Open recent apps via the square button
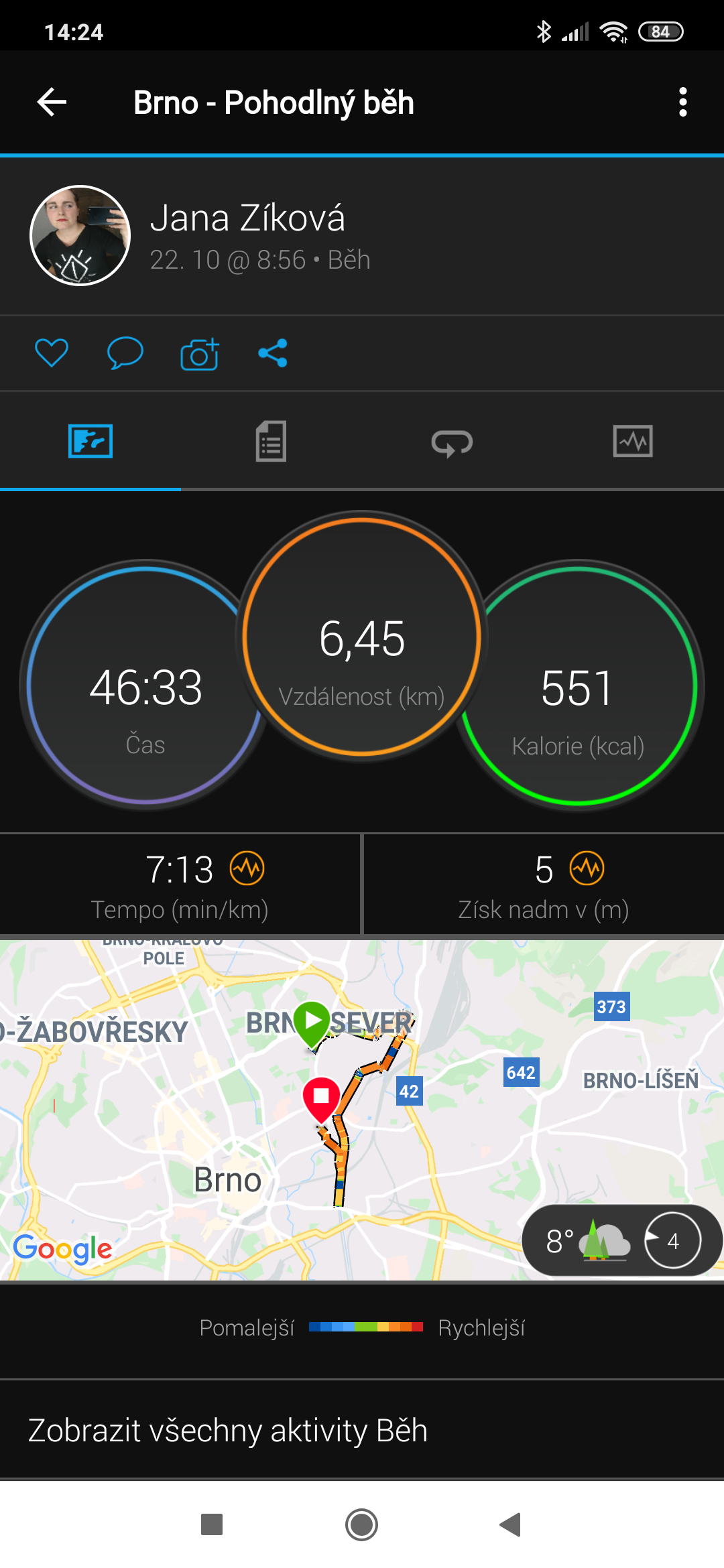Image resolution: width=724 pixels, height=1568 pixels. 212,1524
